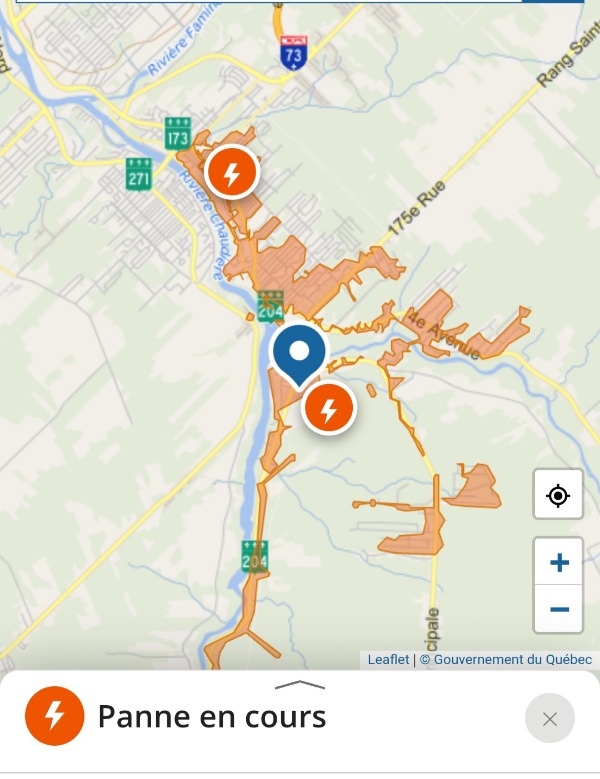Zoom out of the map
The height and width of the screenshot is (779, 600).
point(558,609)
